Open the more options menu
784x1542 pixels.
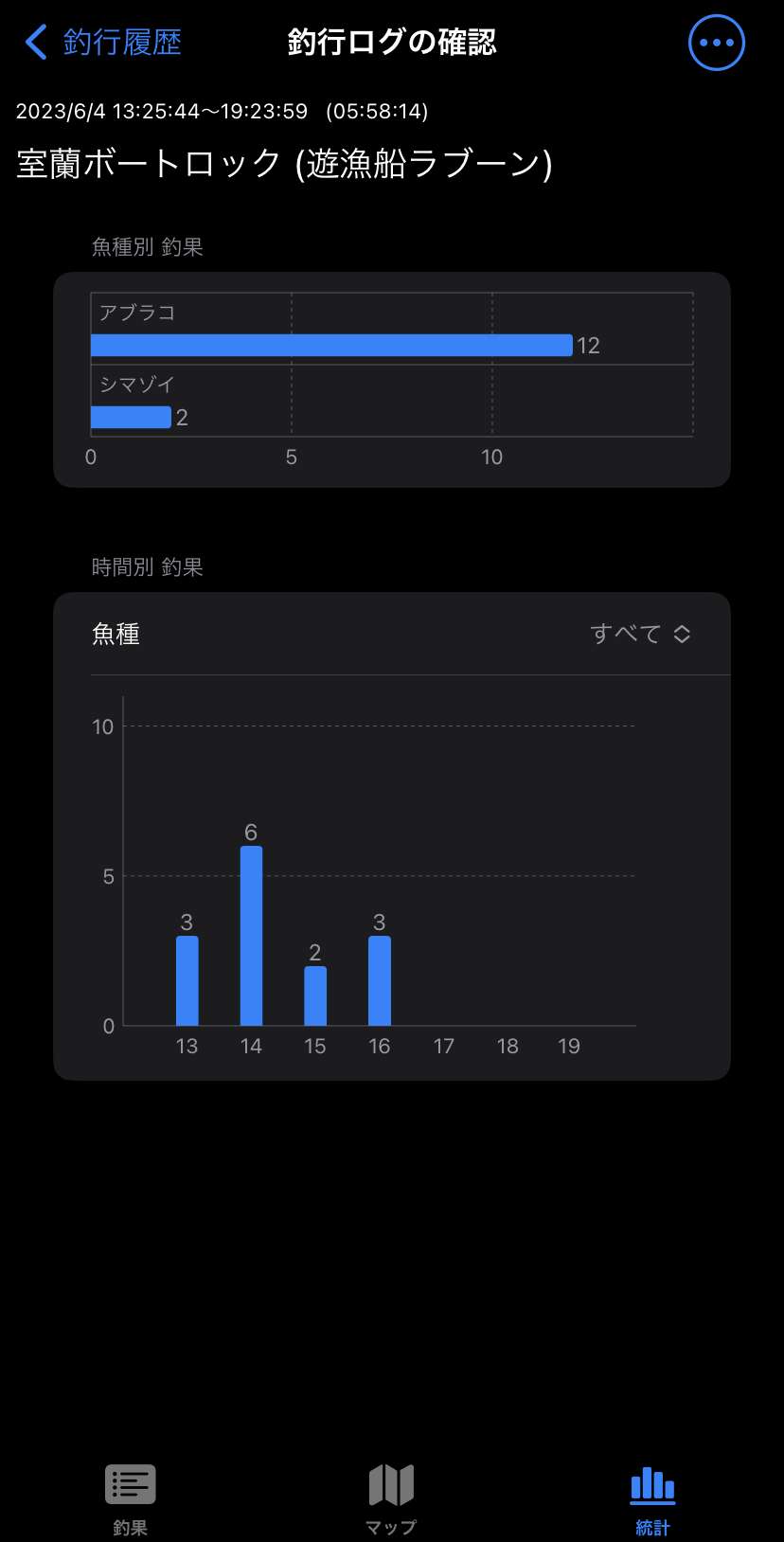[x=717, y=43]
